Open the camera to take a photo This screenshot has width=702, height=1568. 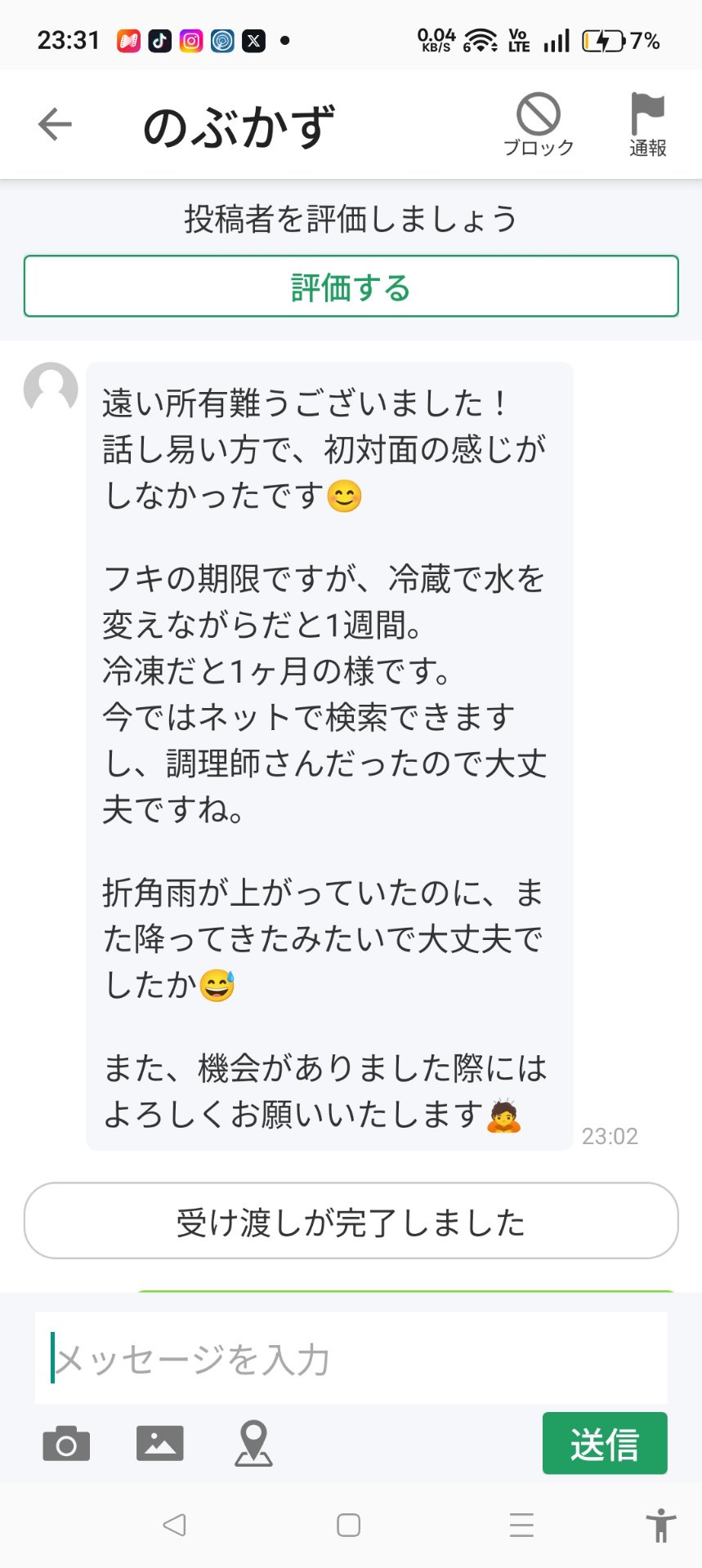pos(66,1443)
